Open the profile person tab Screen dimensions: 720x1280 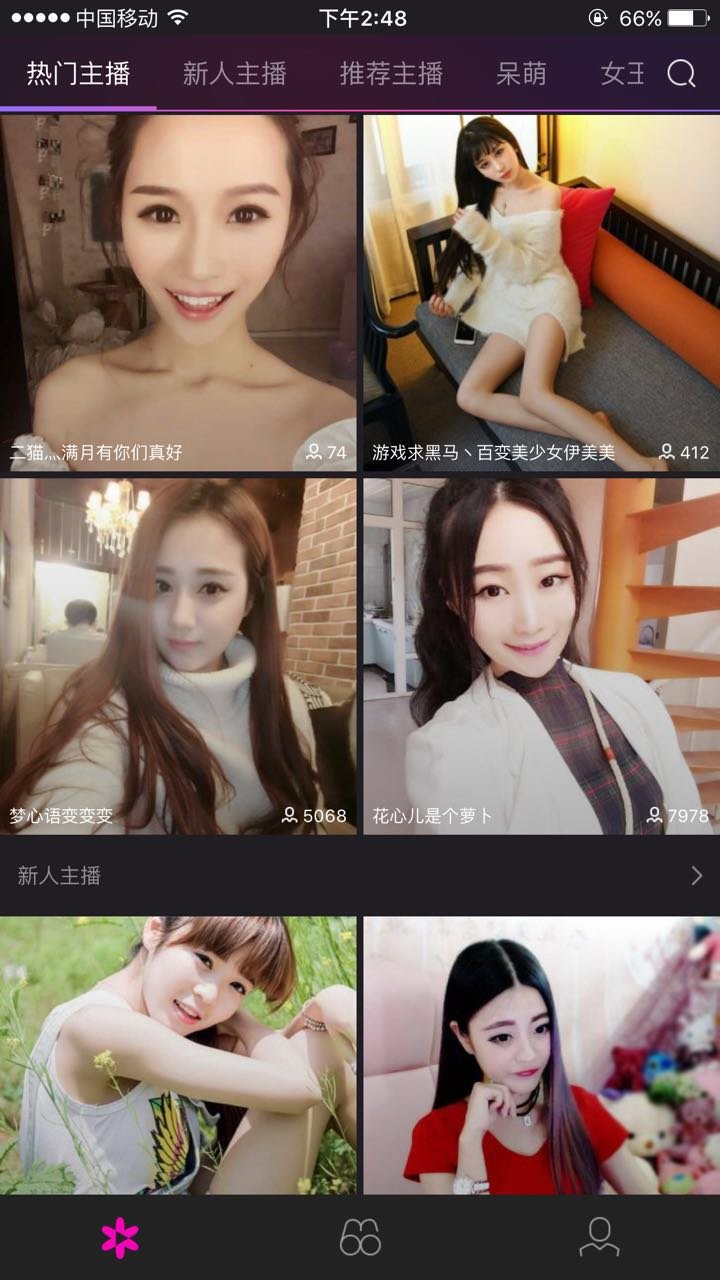coord(599,1238)
